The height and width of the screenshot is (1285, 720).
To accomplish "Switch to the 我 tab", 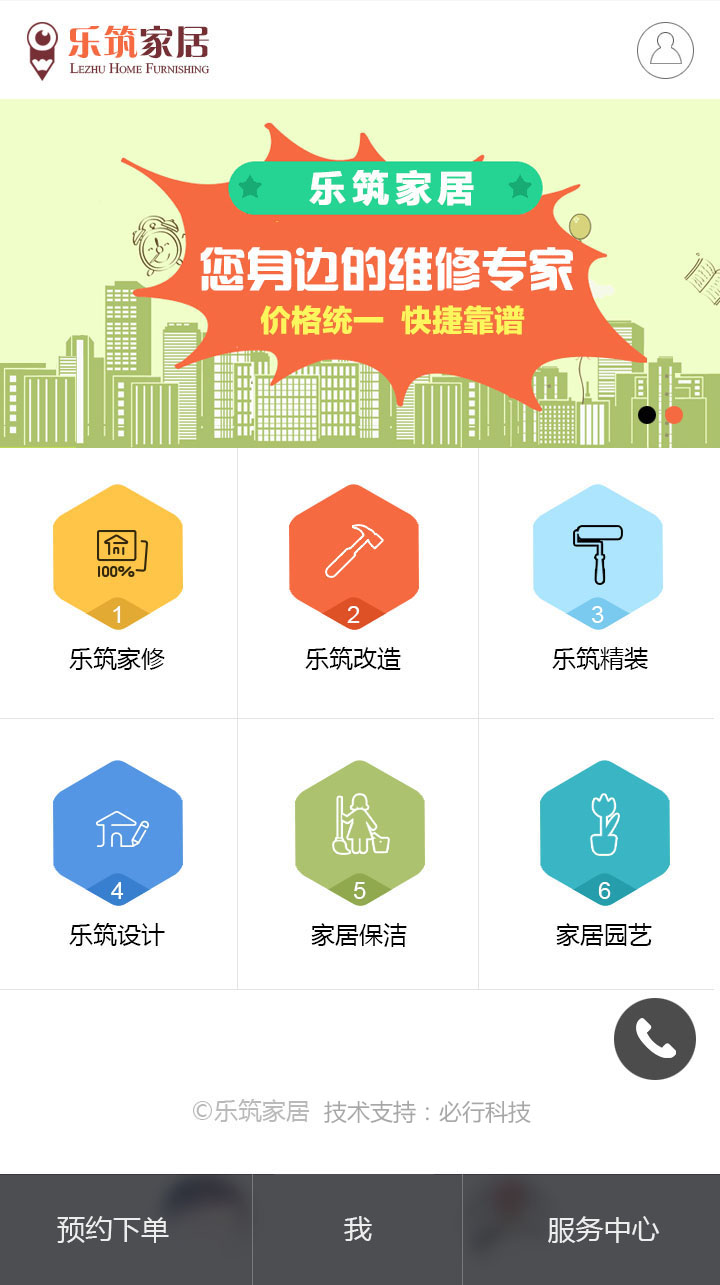I will click(357, 1229).
